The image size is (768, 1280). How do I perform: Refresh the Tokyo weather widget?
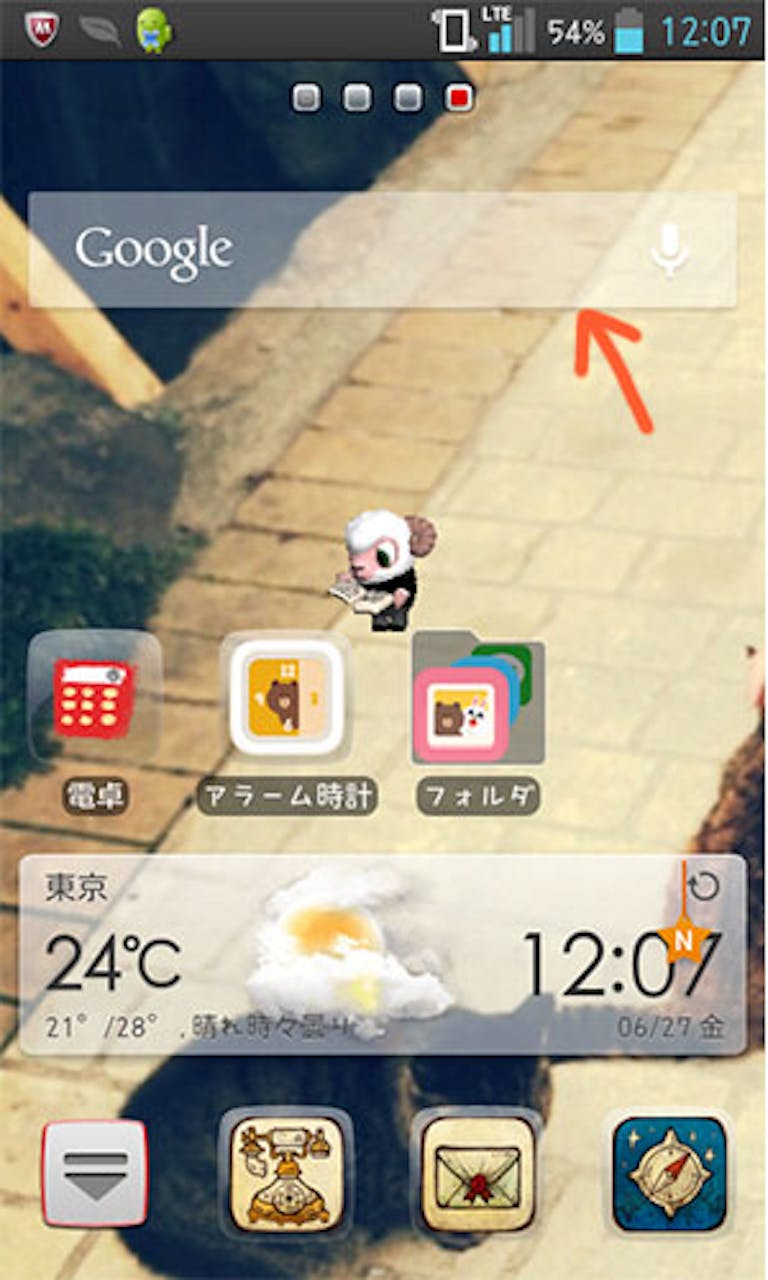(x=706, y=886)
